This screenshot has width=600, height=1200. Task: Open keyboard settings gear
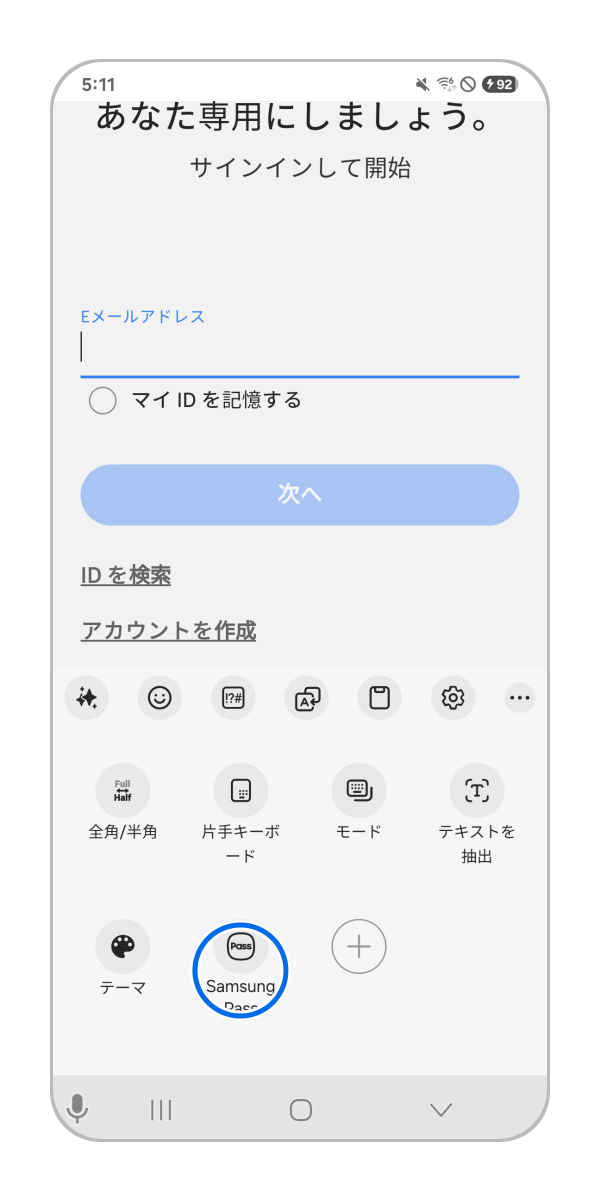click(453, 698)
